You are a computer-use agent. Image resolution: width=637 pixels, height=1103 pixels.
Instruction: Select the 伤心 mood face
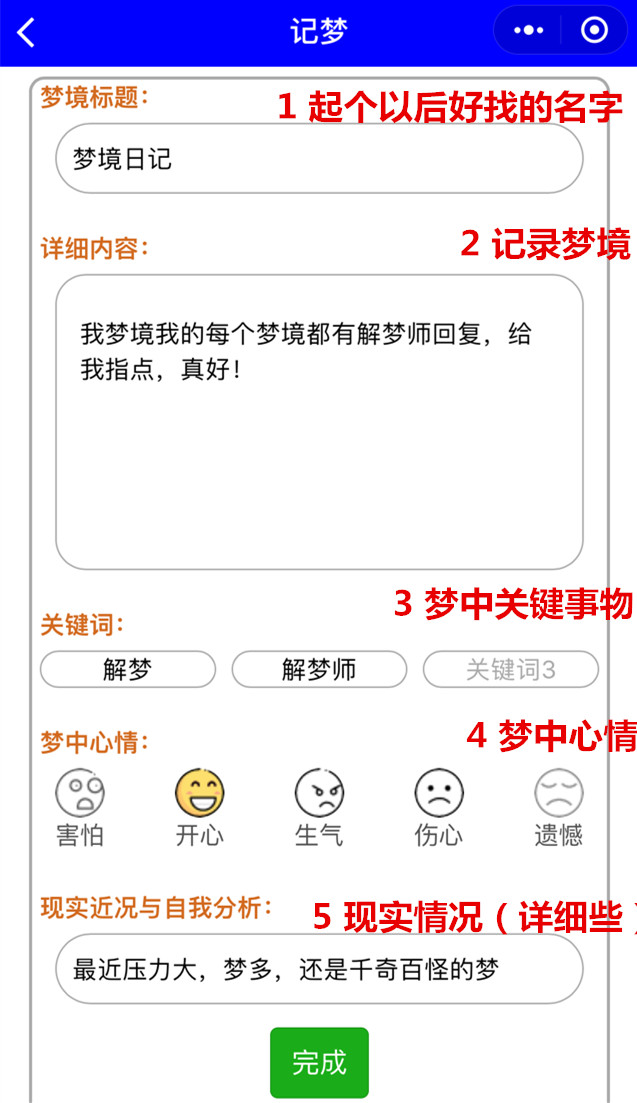439,794
